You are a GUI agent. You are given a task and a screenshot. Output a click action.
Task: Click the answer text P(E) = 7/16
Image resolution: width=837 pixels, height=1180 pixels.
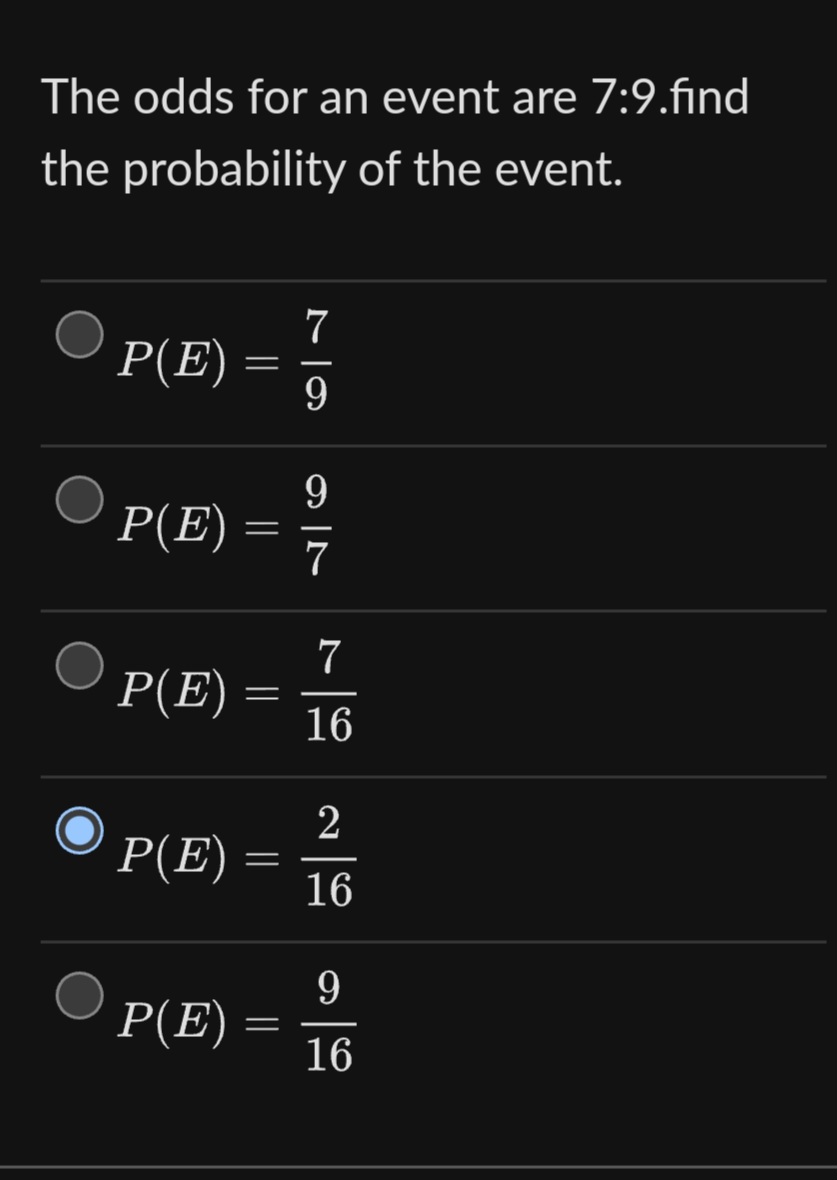pos(235,690)
